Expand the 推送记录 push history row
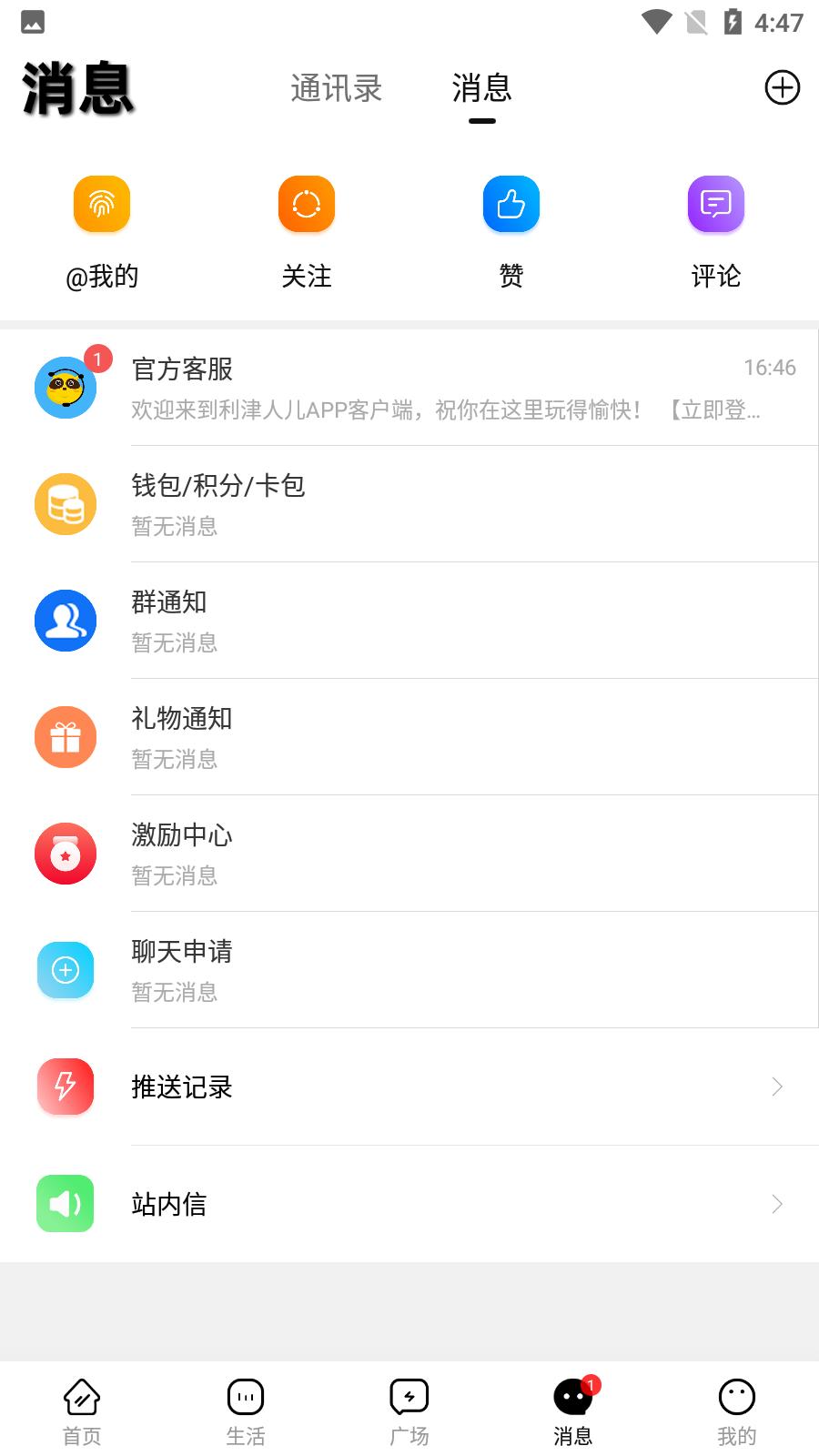Screen dimensions: 819x1456 pos(409,1087)
